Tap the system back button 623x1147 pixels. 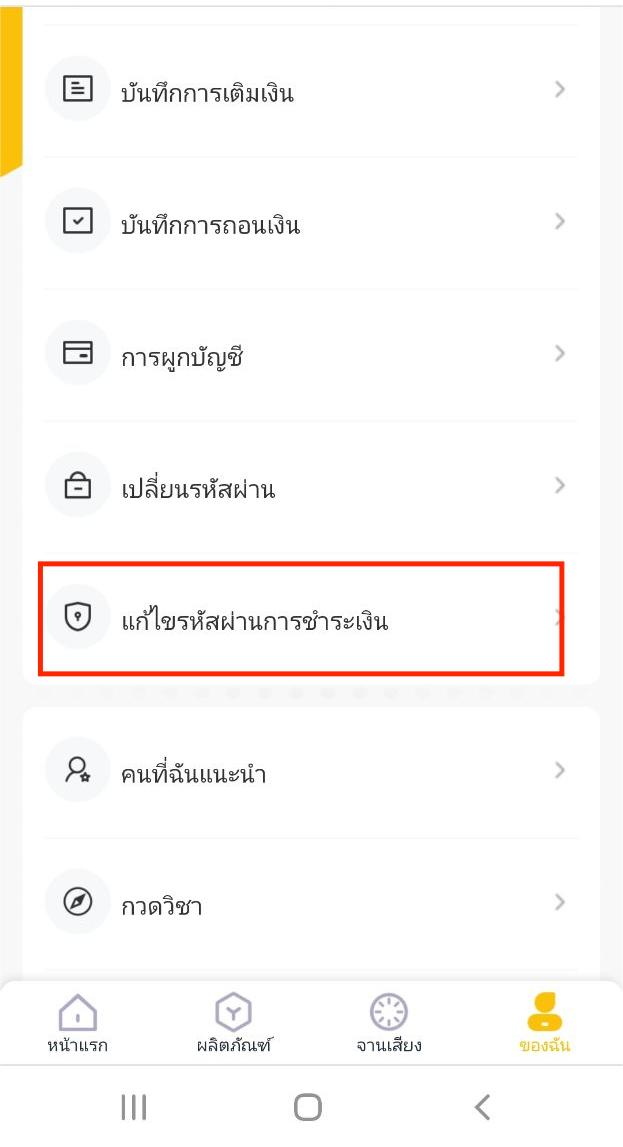click(482, 1107)
